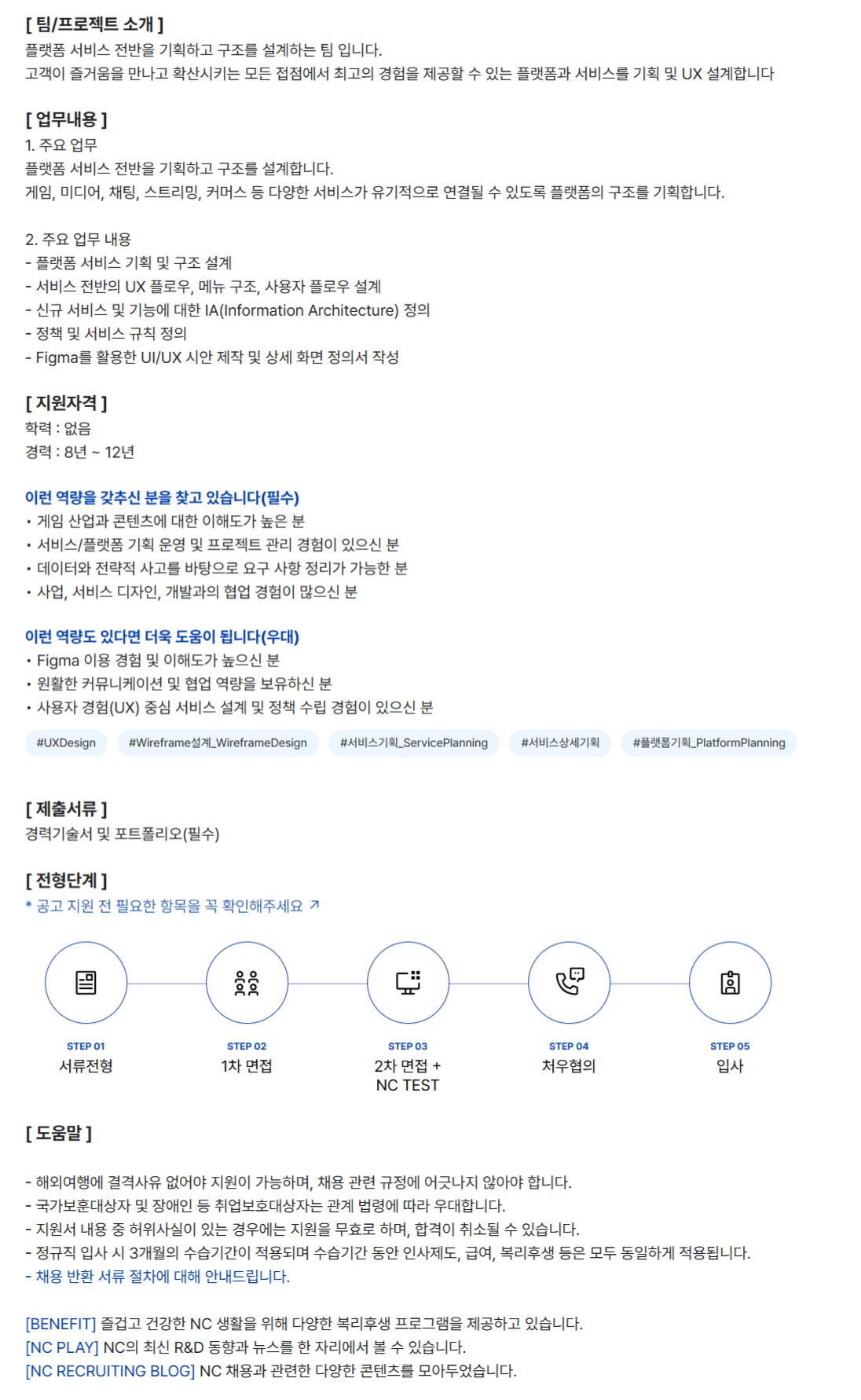The height and width of the screenshot is (1400, 861).
Task: Select the #서비스상세기획 hashtag
Action: [560, 742]
